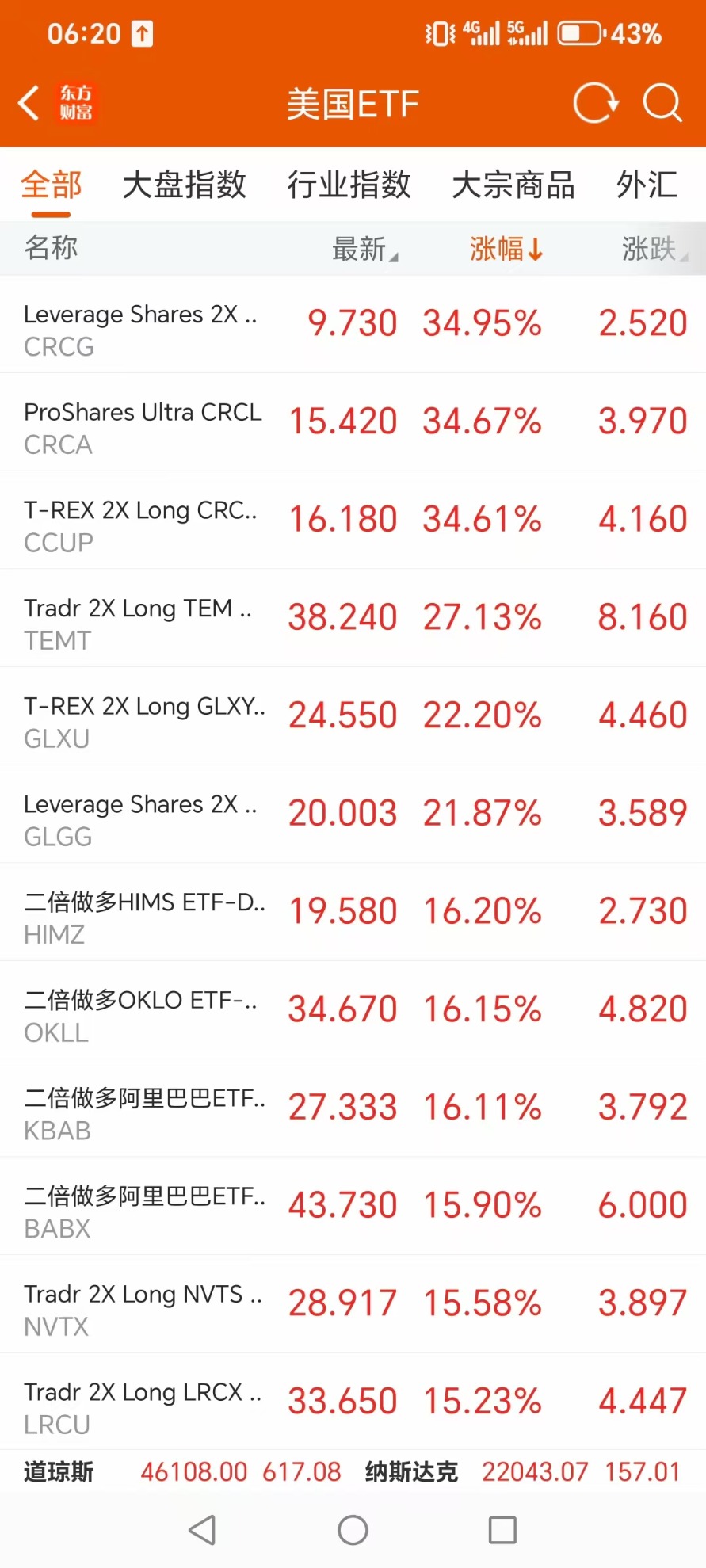The width and height of the screenshot is (706, 1568).
Task: Open the BABX 阿里巴巴 ETF row
Action: pos(353,1207)
